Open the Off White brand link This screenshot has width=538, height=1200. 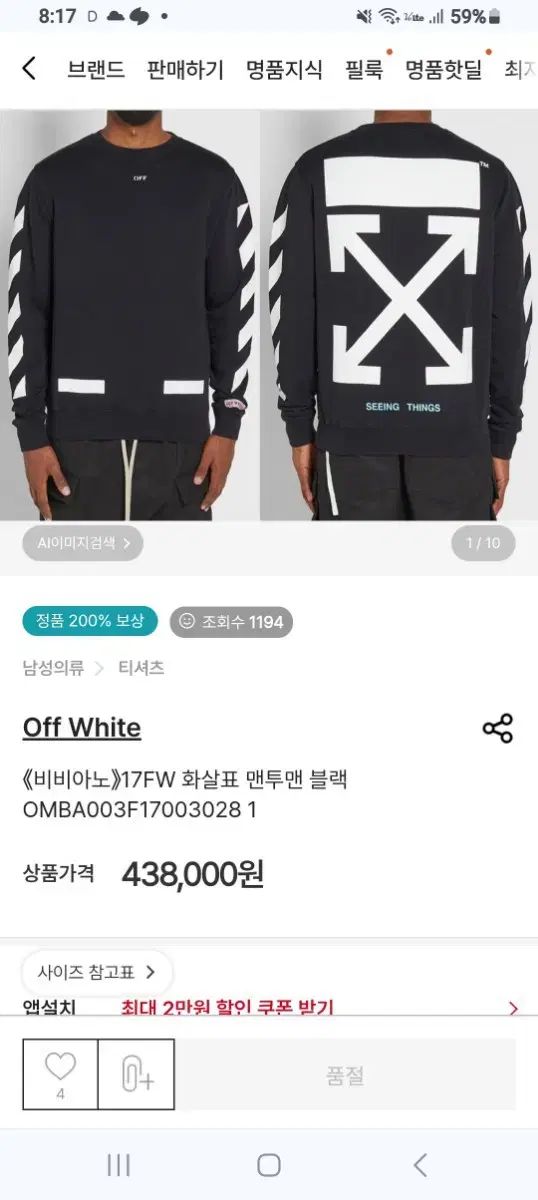82,728
